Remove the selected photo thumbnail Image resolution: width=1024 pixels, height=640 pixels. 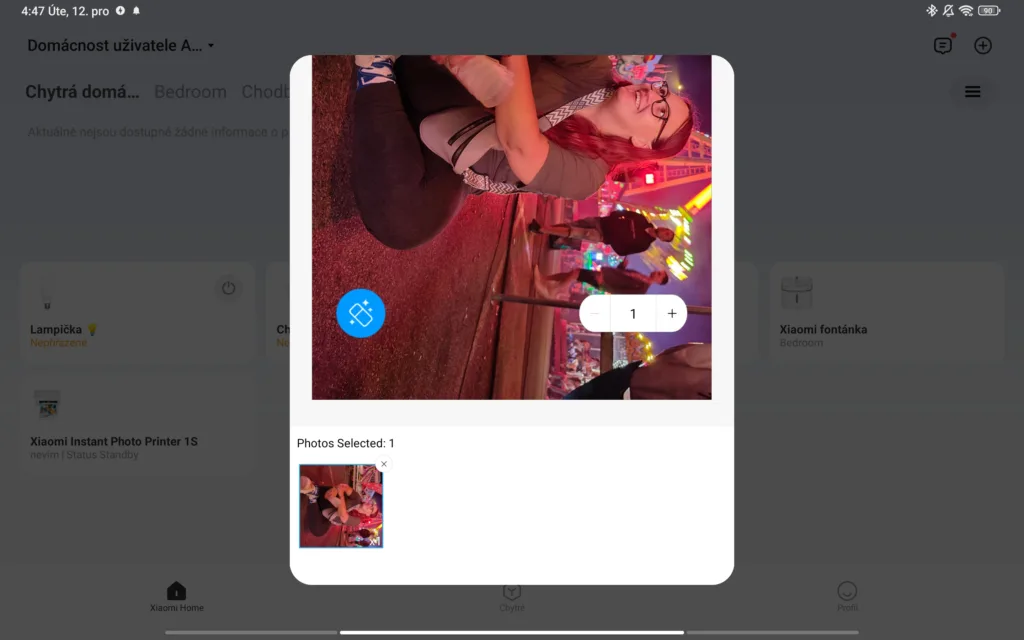(x=384, y=464)
